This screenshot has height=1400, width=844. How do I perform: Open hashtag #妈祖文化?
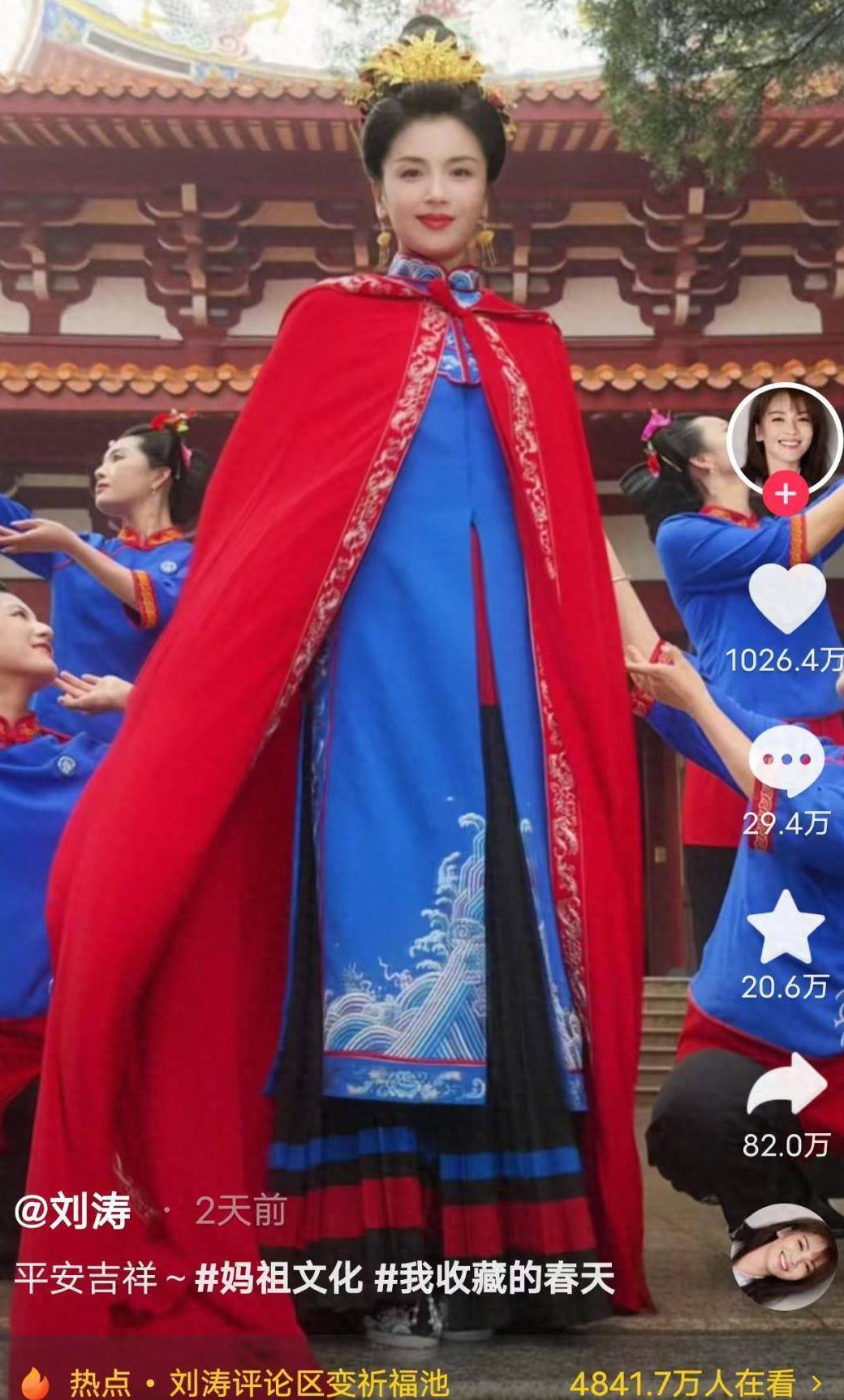tap(278, 1279)
